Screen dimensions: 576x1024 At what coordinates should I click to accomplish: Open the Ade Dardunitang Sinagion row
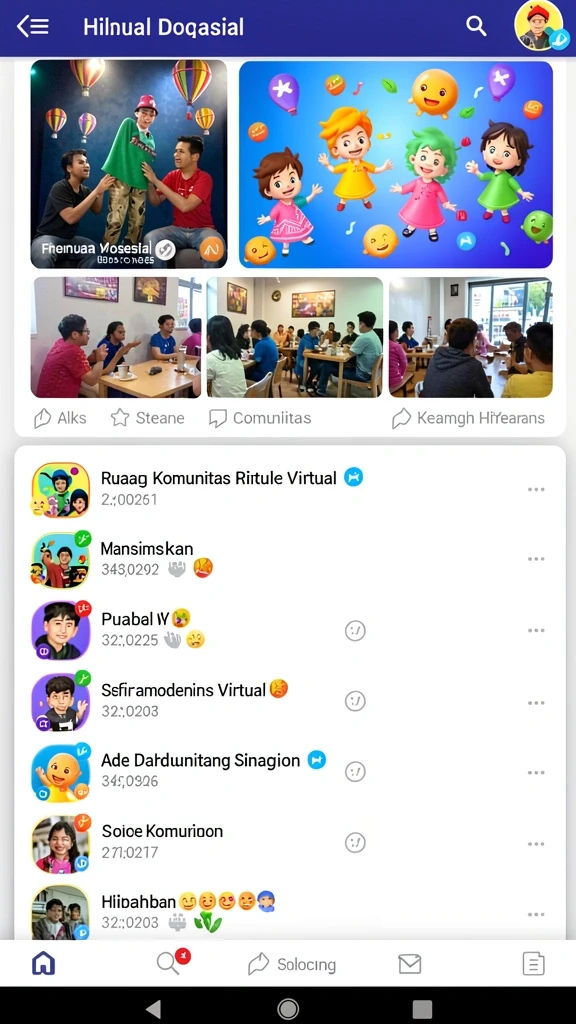pyautogui.click(x=290, y=772)
